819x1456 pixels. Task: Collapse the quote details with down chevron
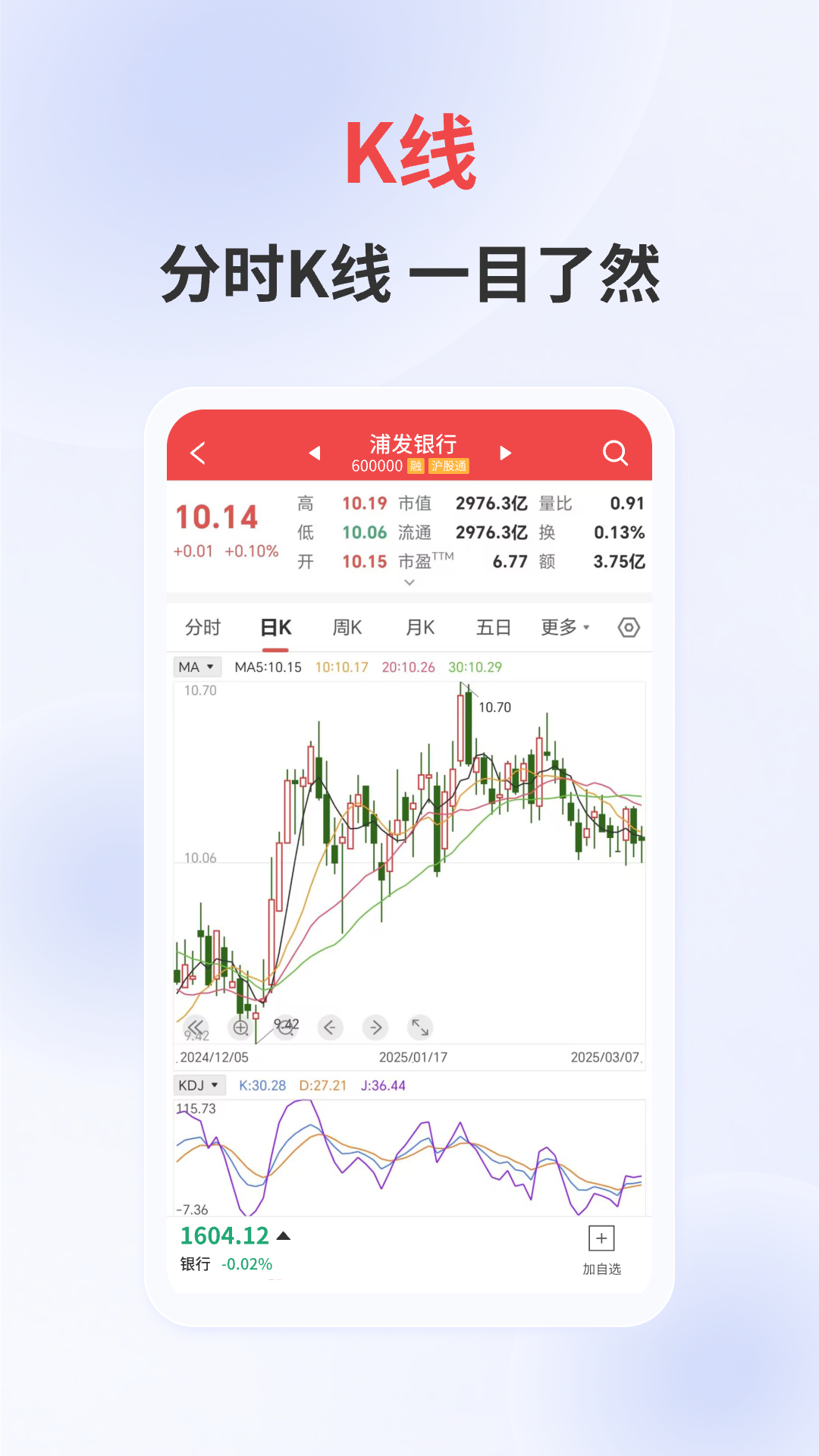(x=409, y=582)
